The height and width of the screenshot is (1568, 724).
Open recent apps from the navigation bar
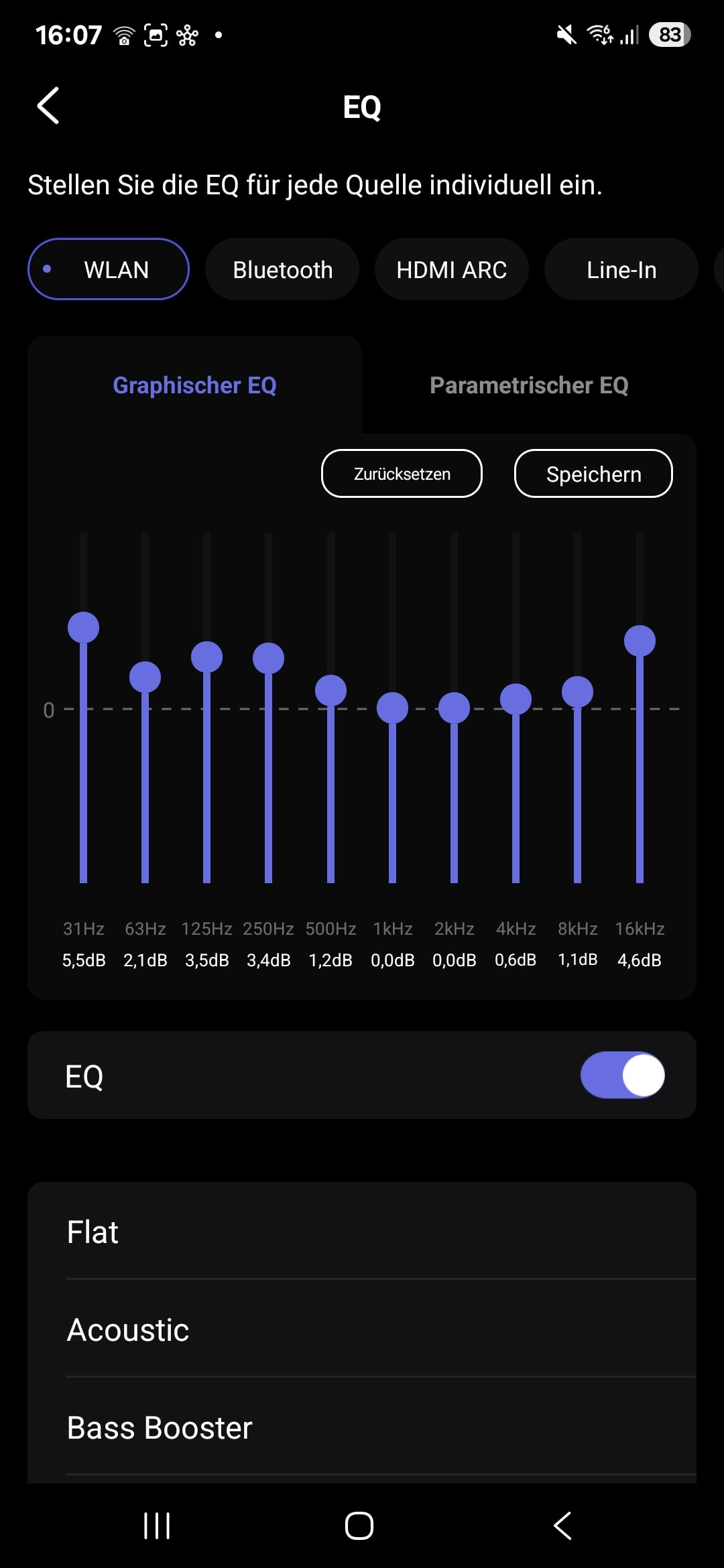click(x=157, y=1526)
